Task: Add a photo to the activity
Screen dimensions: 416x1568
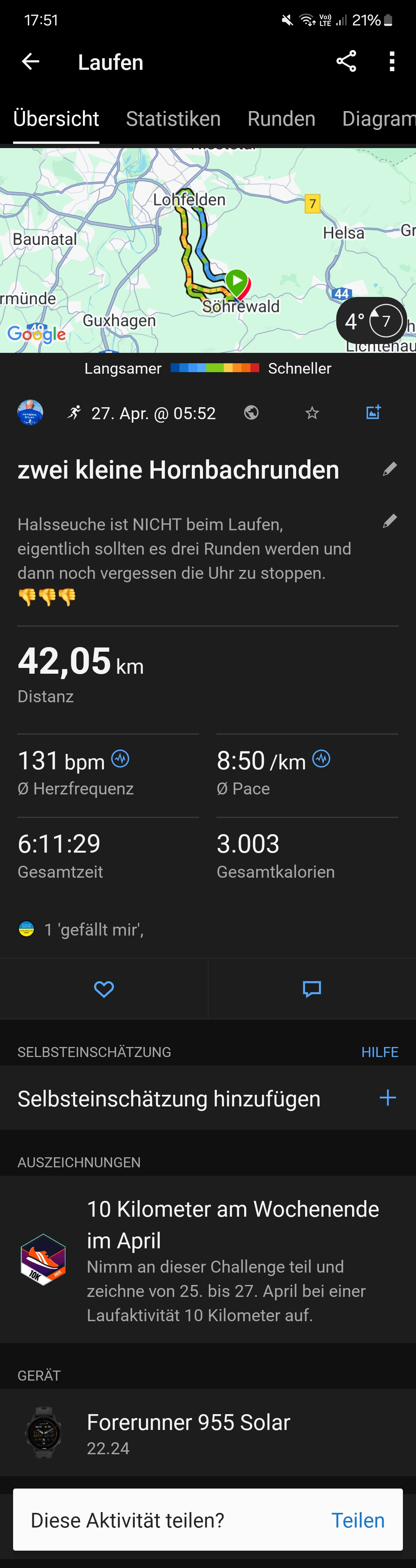Action: (x=373, y=412)
